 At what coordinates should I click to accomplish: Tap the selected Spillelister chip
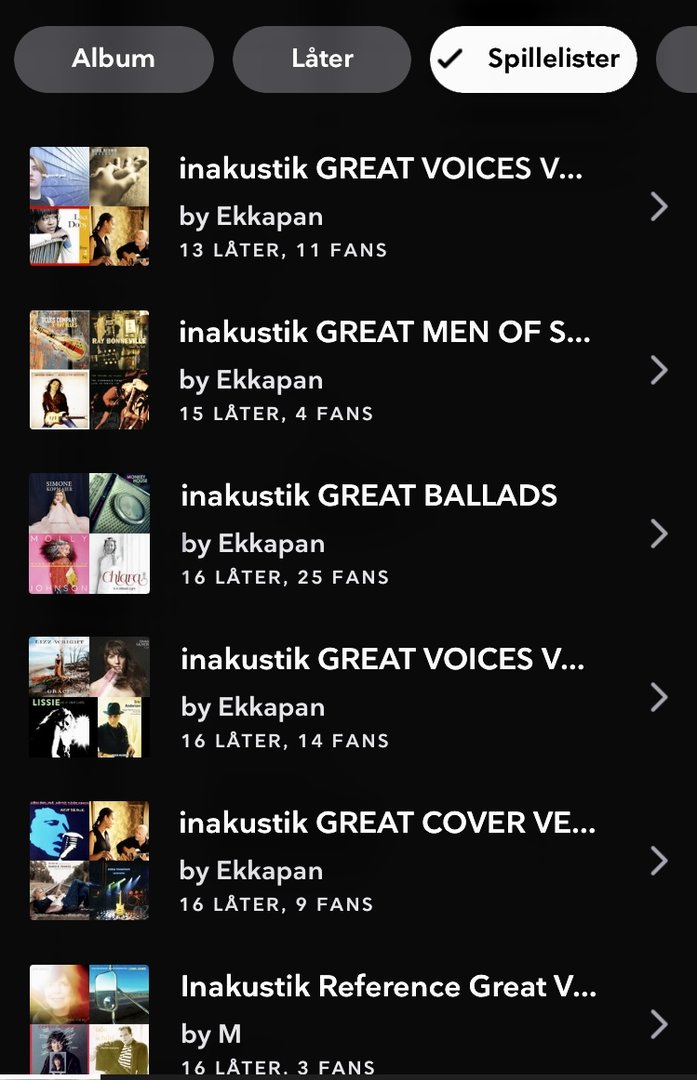click(x=533, y=59)
